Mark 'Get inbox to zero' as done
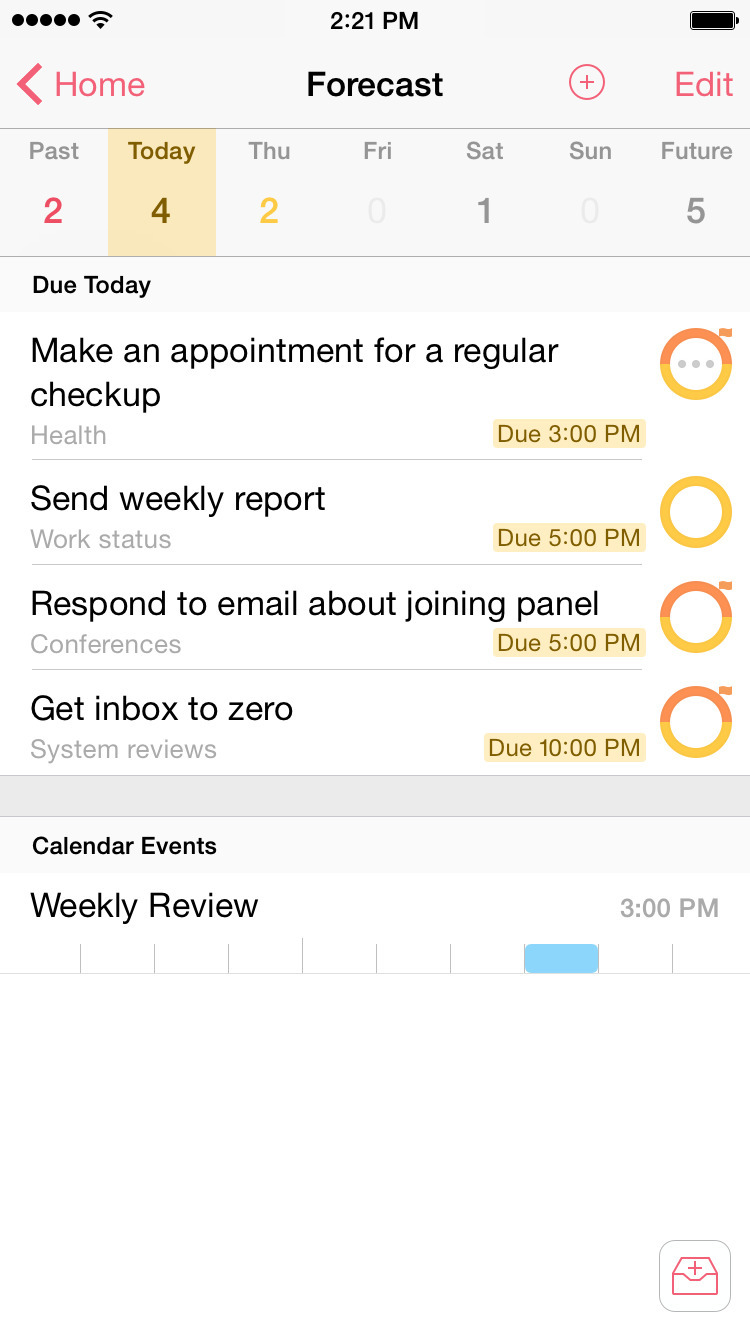 [x=696, y=721]
